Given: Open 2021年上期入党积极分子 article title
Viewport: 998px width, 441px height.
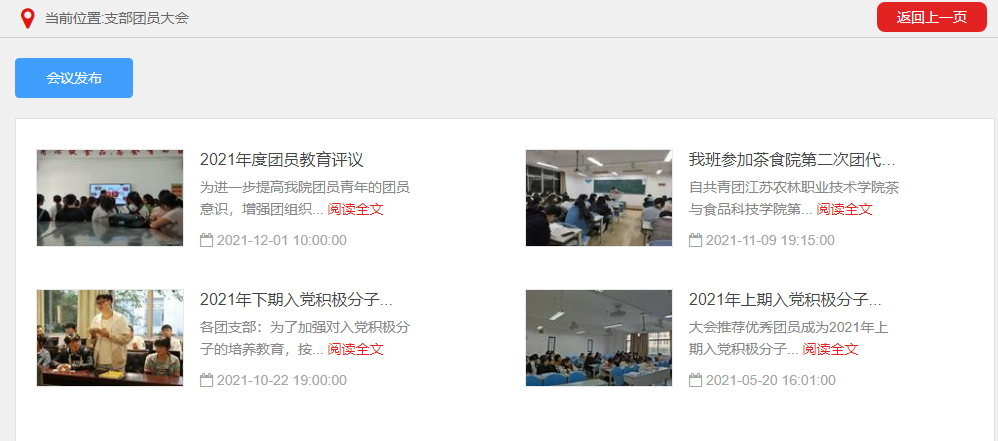Looking at the screenshot, I should pyautogui.click(x=785, y=300).
